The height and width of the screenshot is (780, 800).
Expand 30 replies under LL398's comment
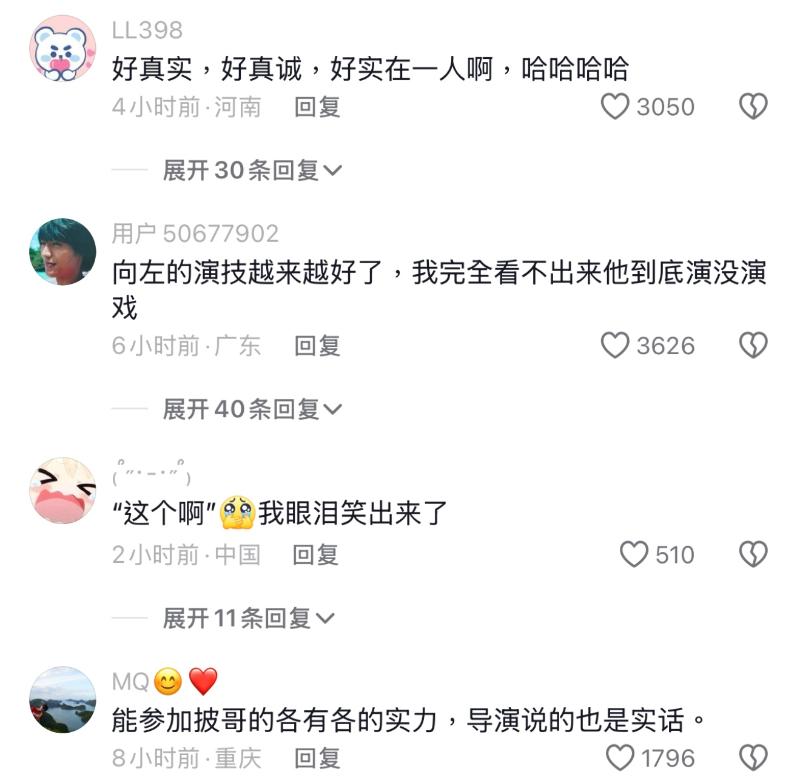tap(252, 170)
